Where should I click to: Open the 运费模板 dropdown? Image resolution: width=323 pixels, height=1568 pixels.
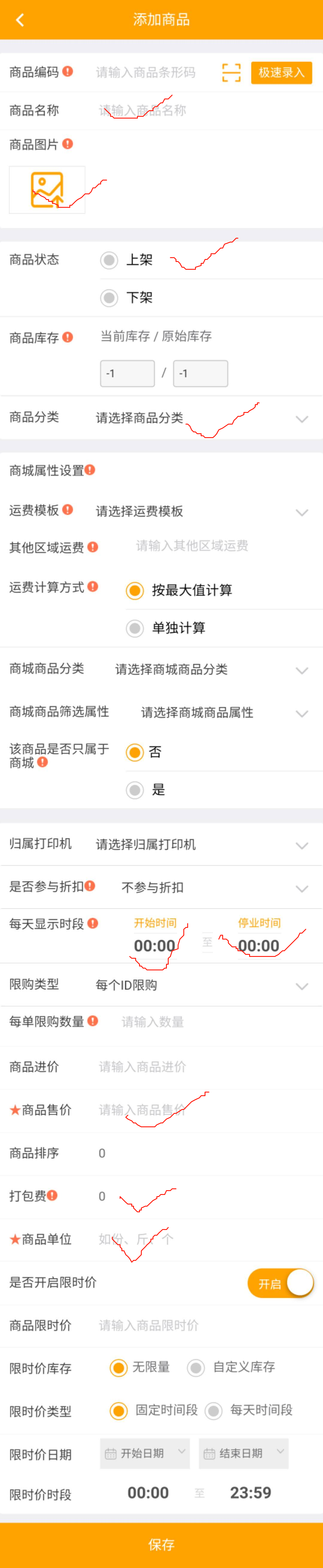tap(201, 511)
